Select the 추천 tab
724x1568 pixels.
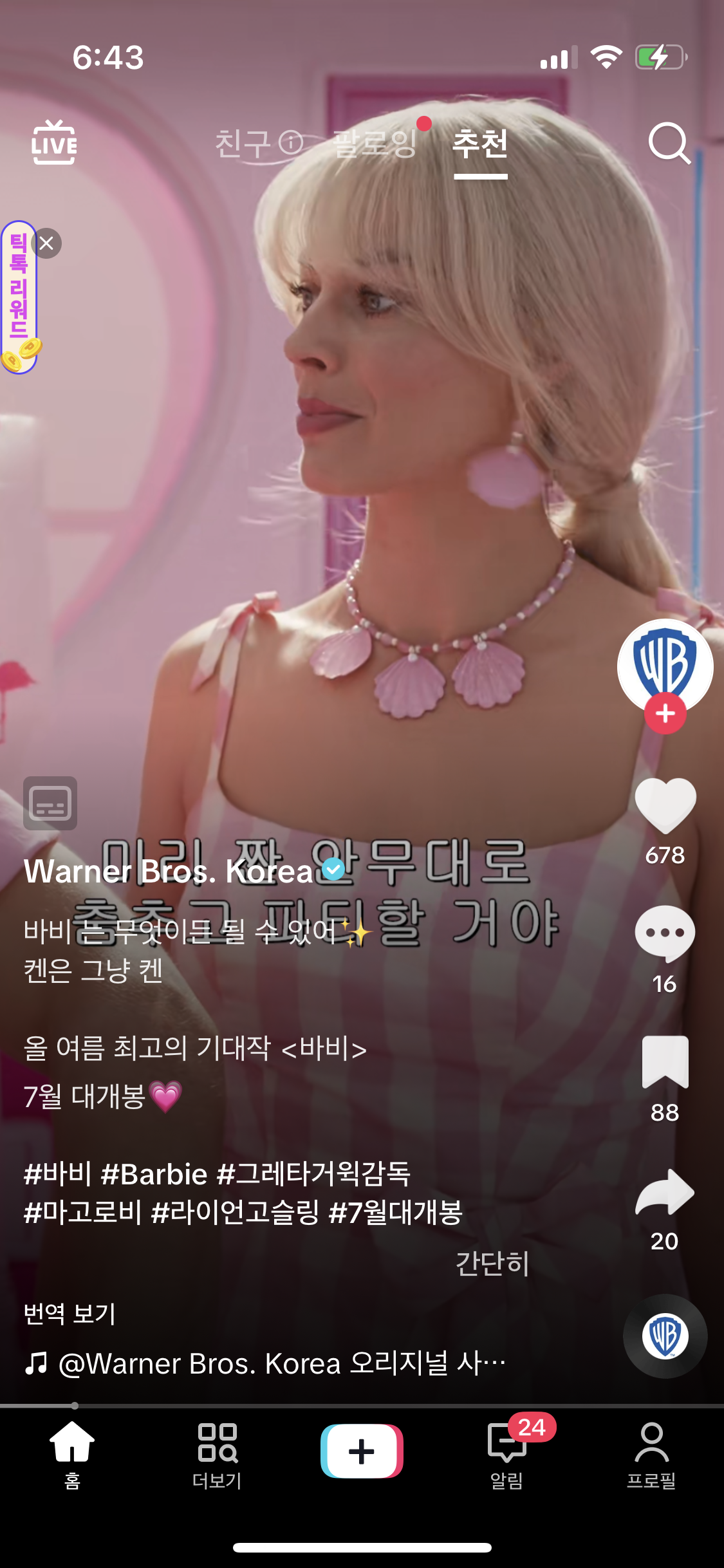pos(480,143)
